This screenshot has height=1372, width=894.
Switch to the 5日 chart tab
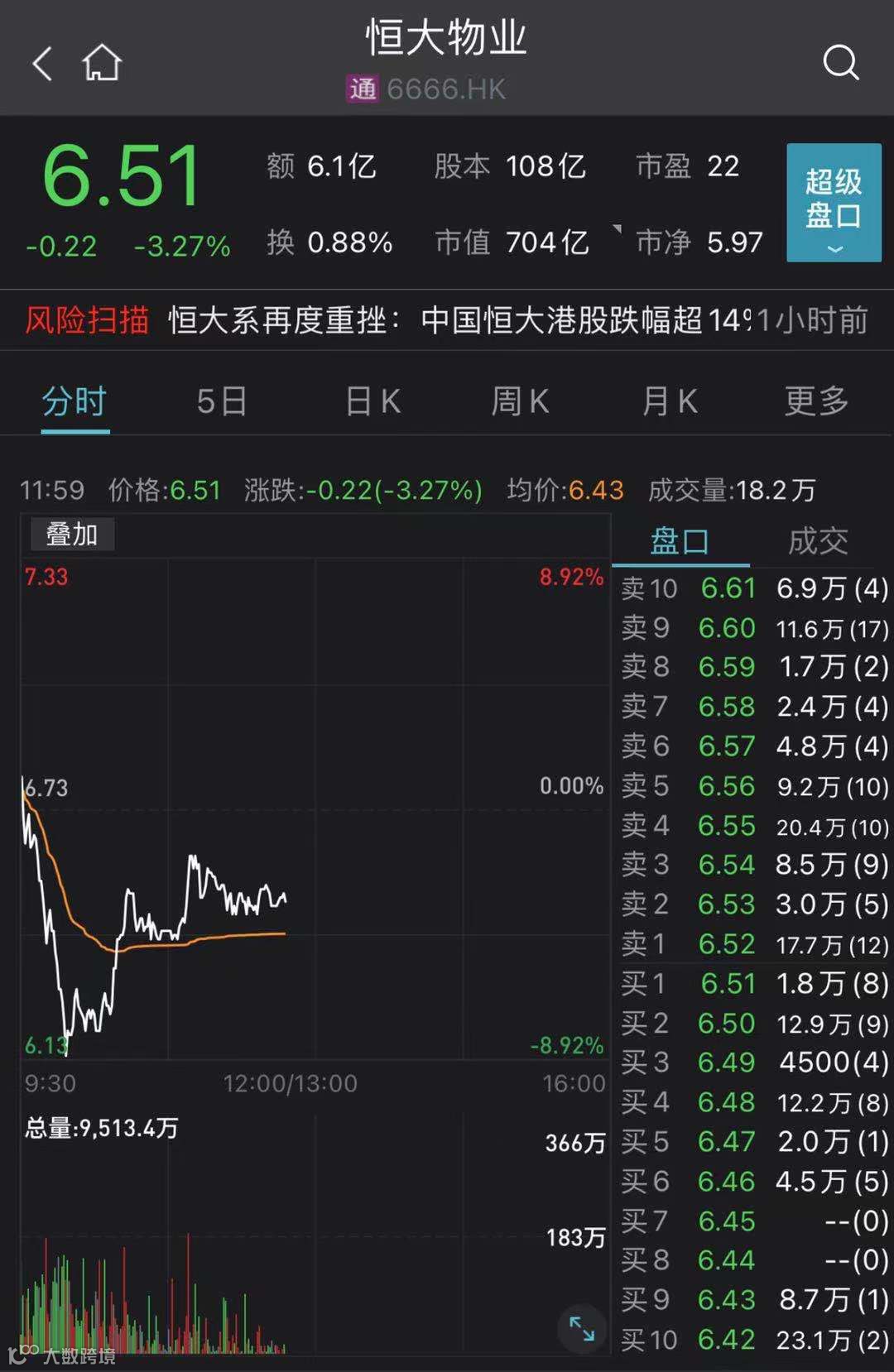point(222,402)
